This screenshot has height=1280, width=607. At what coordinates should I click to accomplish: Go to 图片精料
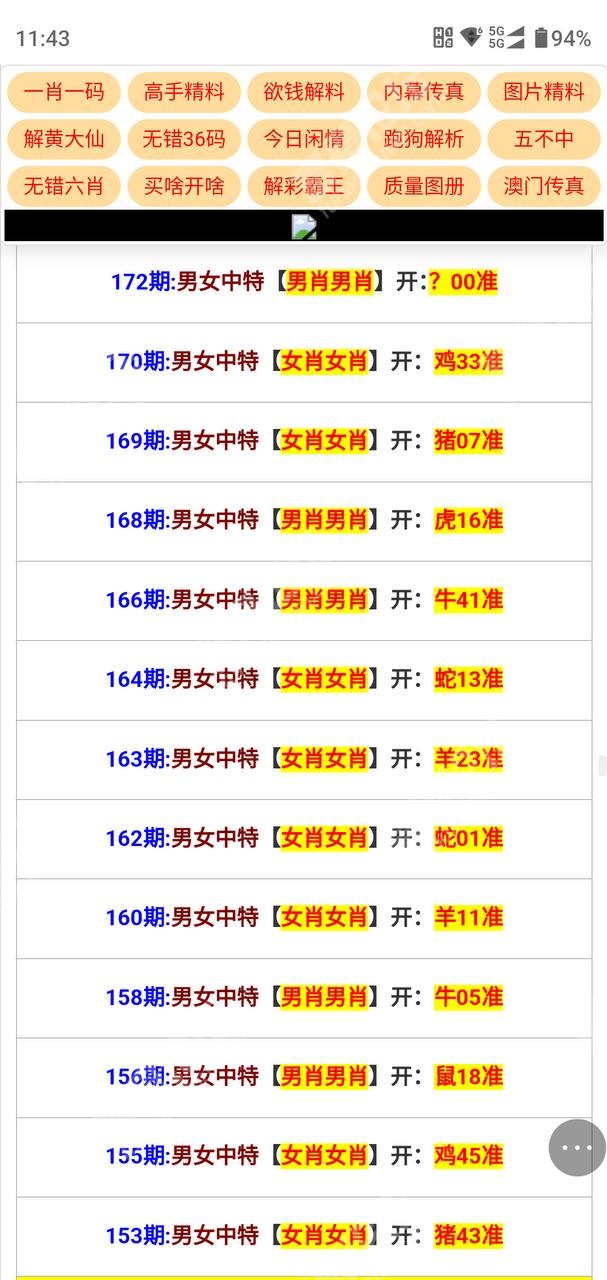pyautogui.click(x=544, y=92)
